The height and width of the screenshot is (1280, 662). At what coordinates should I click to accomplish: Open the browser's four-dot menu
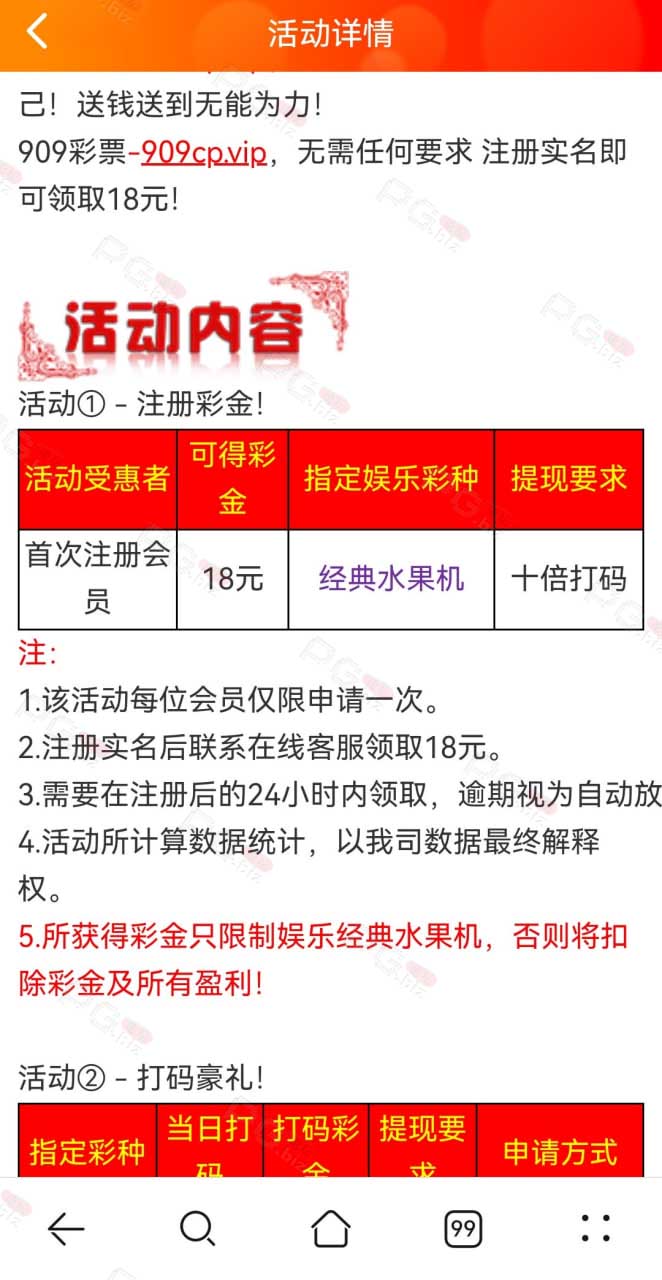(596, 1228)
